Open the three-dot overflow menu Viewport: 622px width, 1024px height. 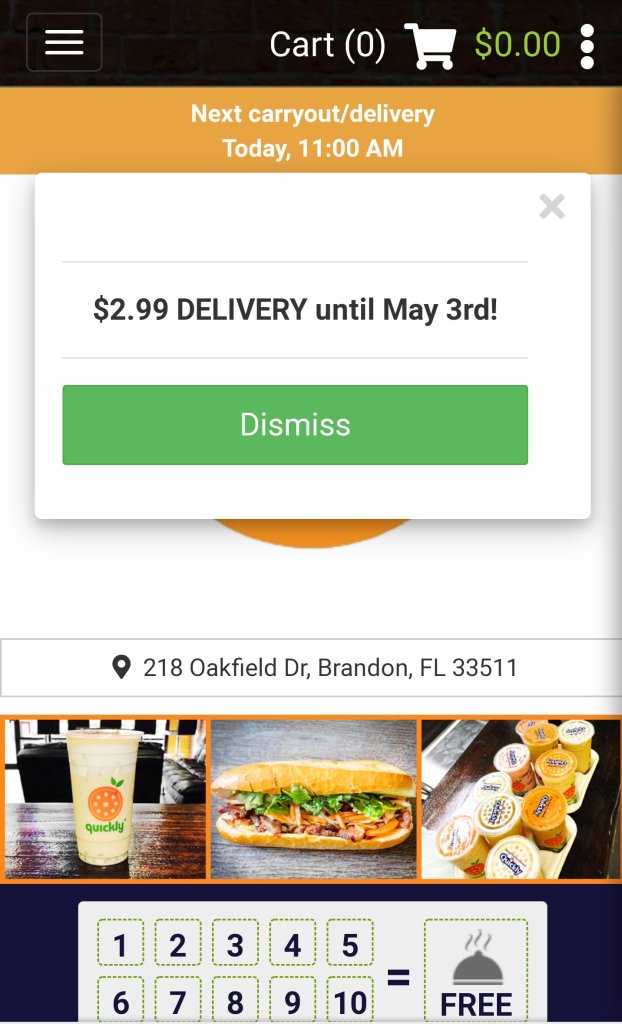pyautogui.click(x=587, y=46)
